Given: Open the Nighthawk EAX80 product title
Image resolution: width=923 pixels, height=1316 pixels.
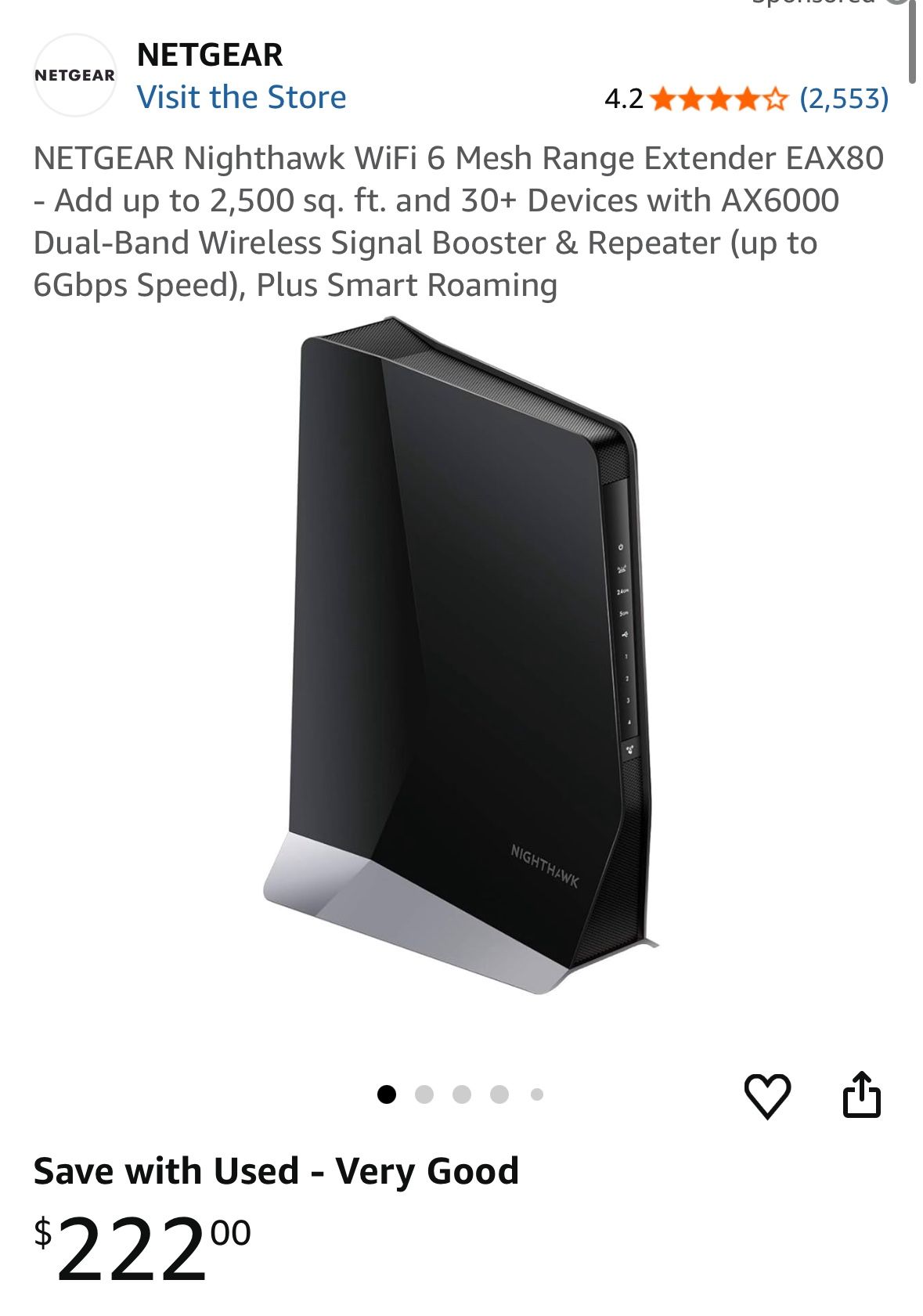Looking at the screenshot, I should 462,221.
